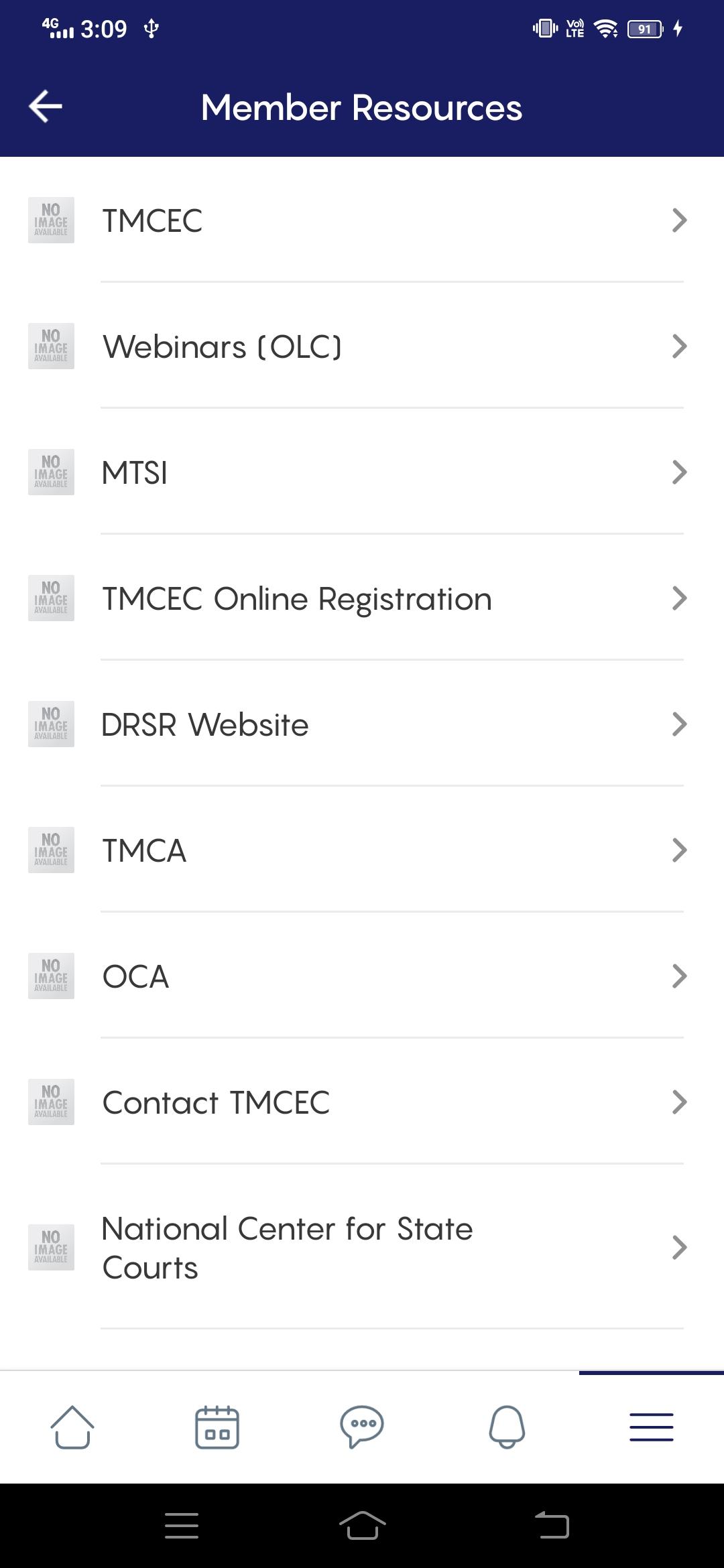The height and width of the screenshot is (1568, 724).
Task: Go back using the top-left arrow
Action: click(x=46, y=107)
